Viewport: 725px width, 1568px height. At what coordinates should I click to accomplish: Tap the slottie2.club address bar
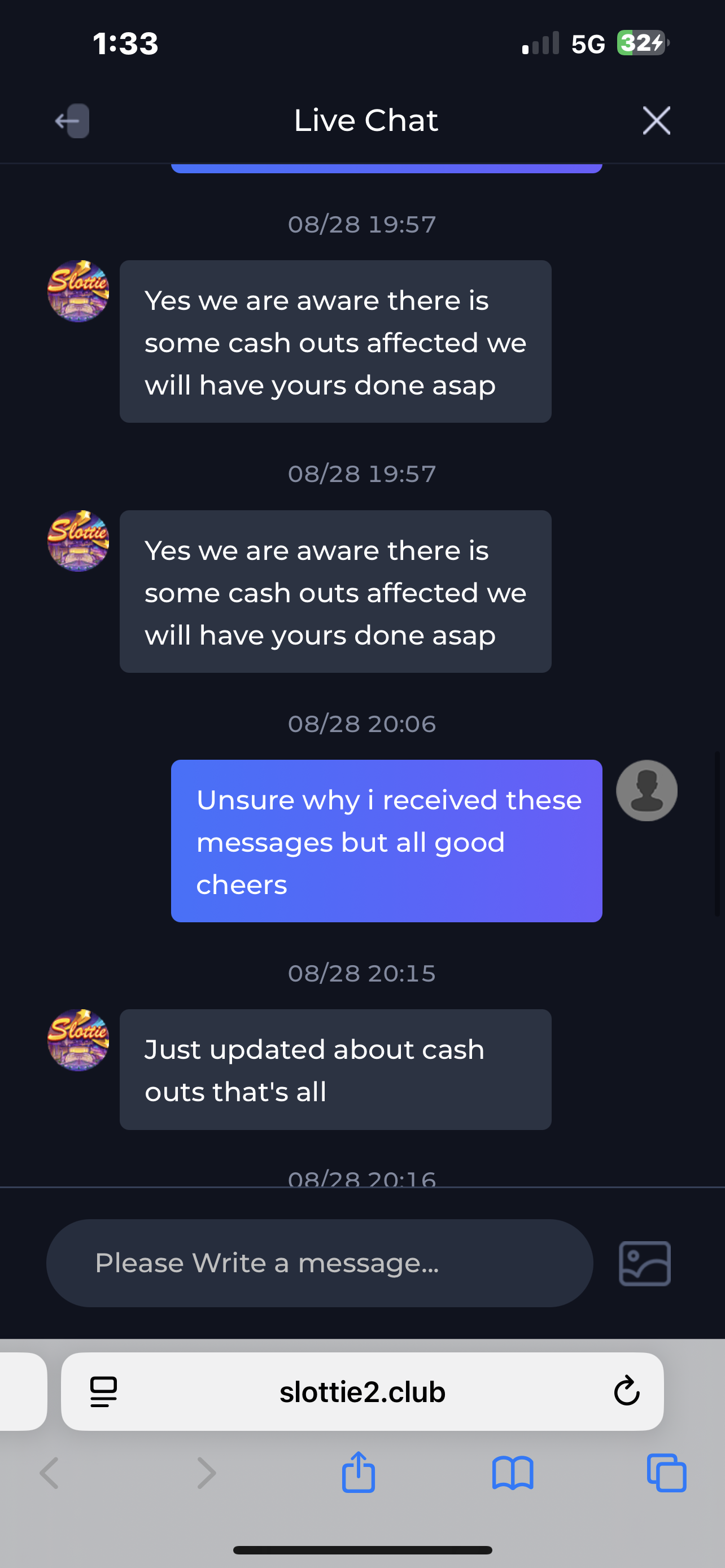362,1391
